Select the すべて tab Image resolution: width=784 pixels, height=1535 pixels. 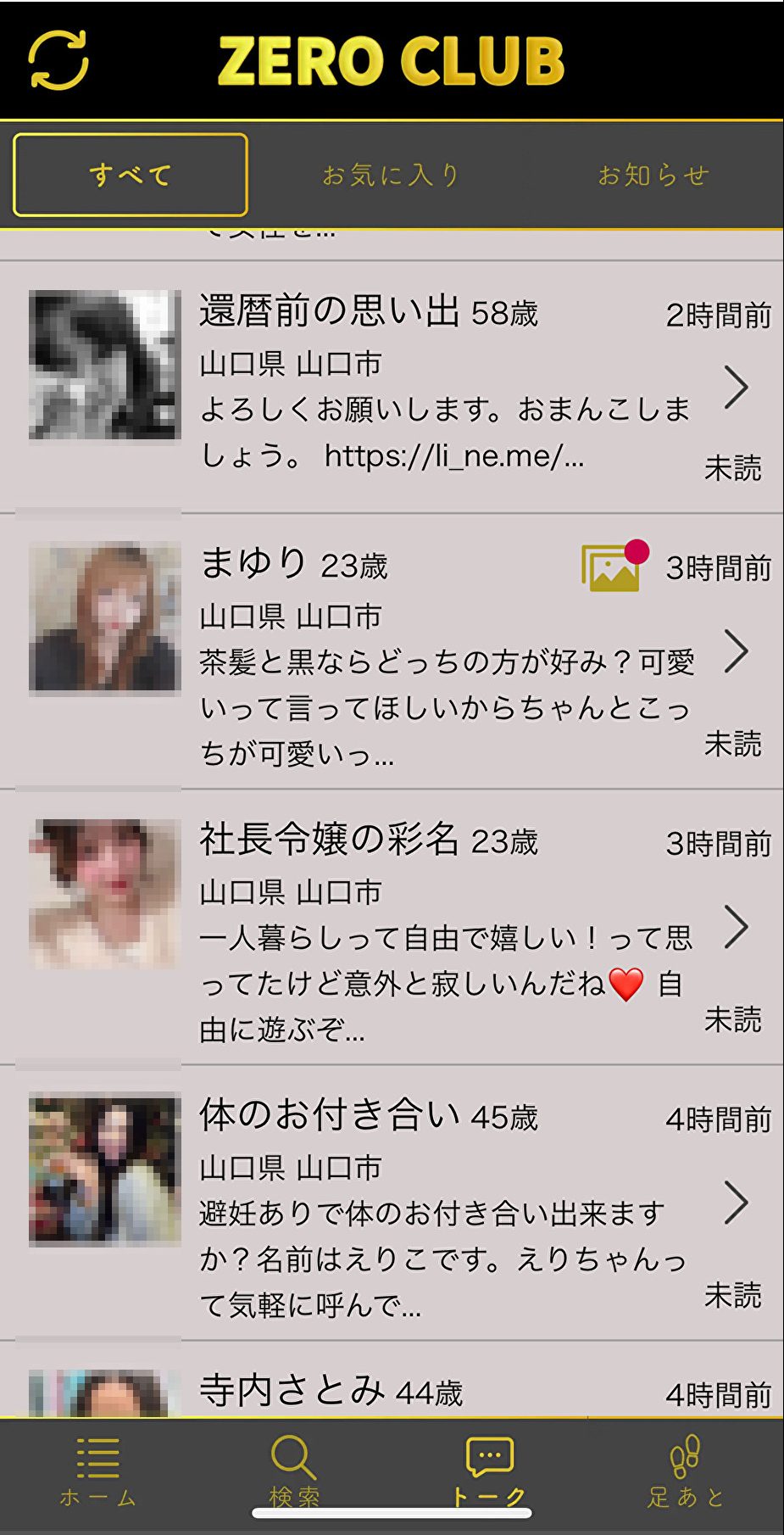pyautogui.click(x=131, y=175)
